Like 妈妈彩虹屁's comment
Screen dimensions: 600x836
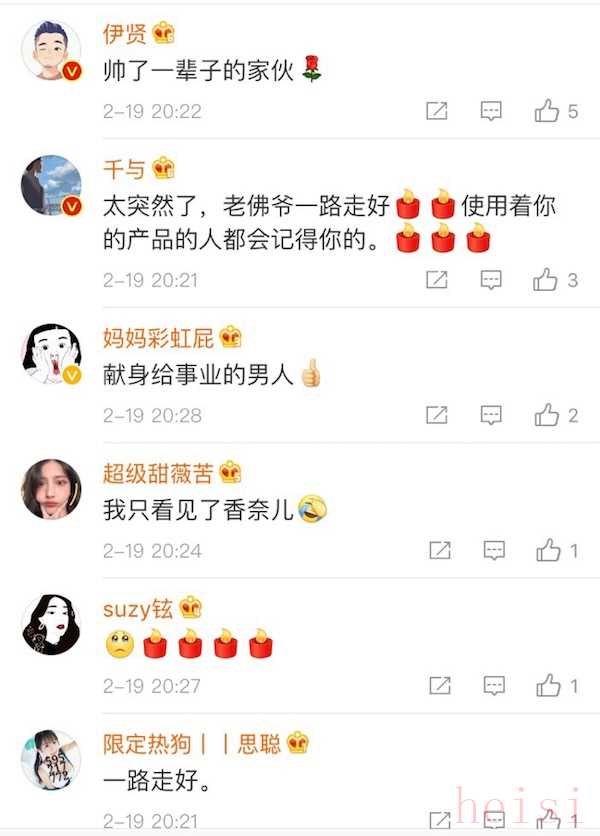[547, 414]
